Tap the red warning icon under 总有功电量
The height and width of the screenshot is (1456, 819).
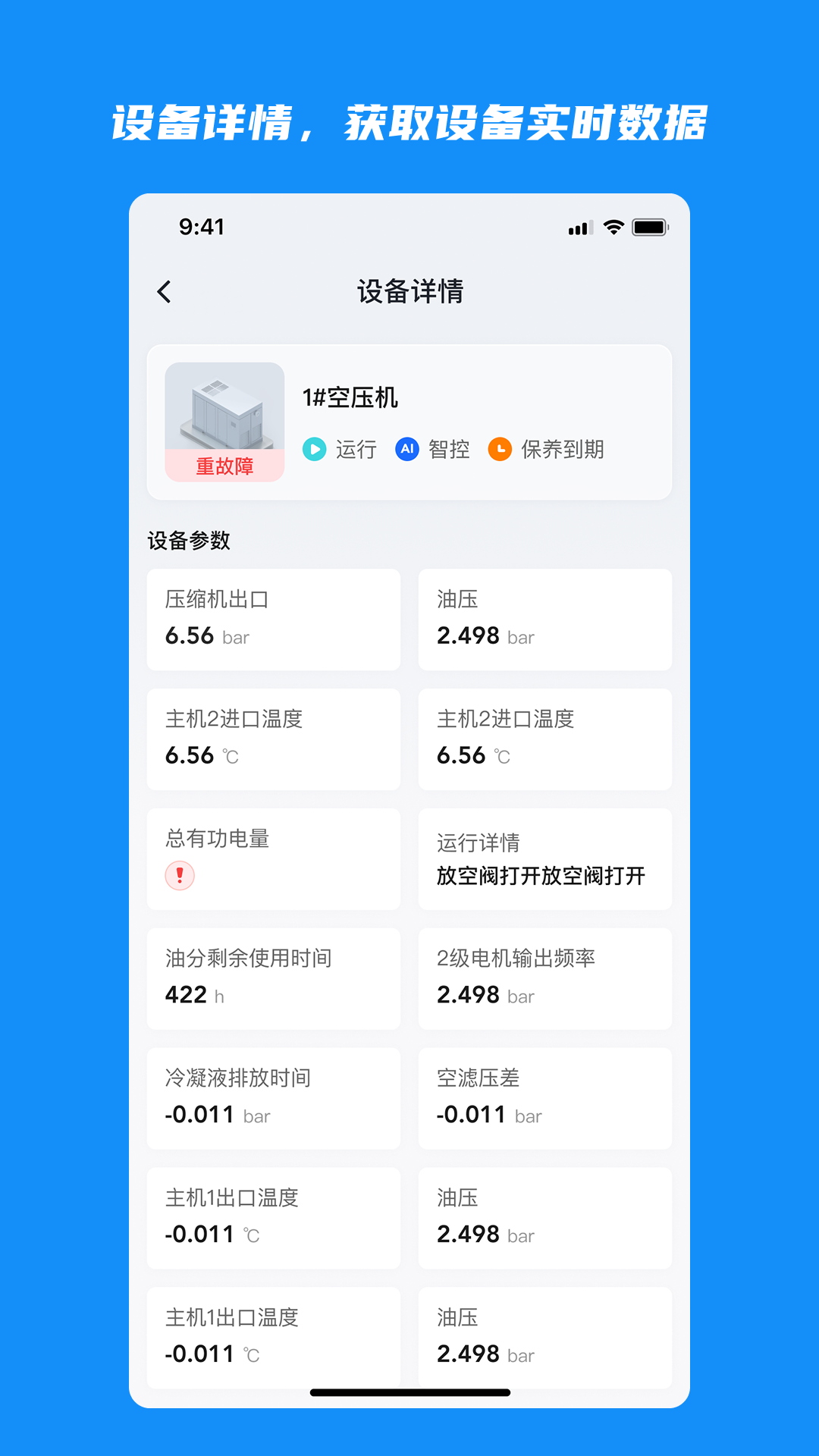click(x=180, y=876)
